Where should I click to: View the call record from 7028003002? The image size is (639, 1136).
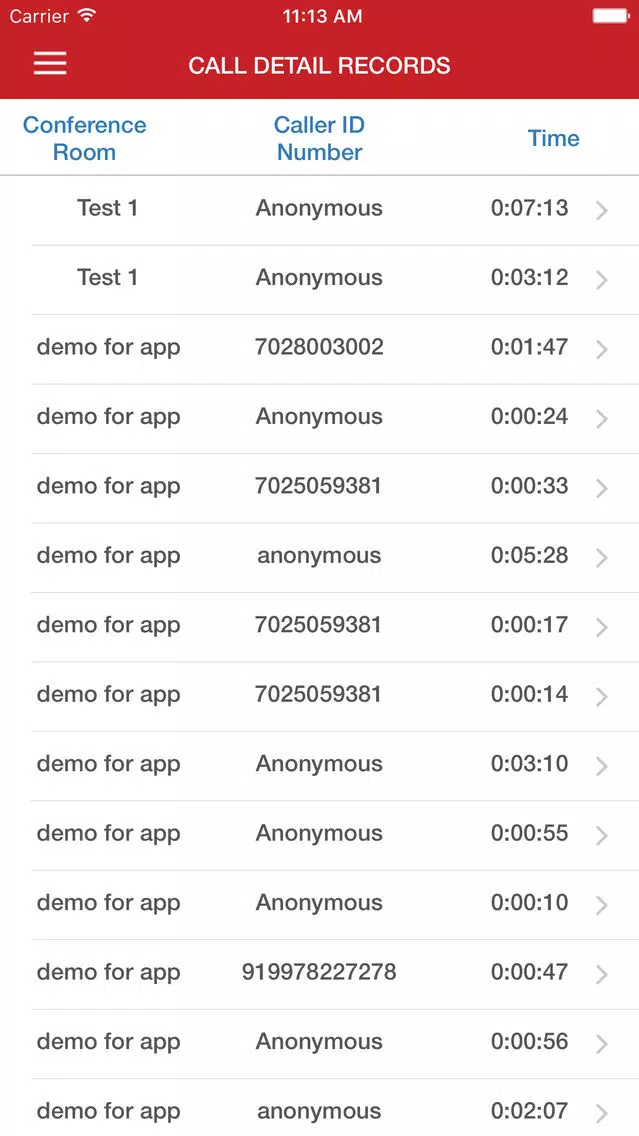320,349
